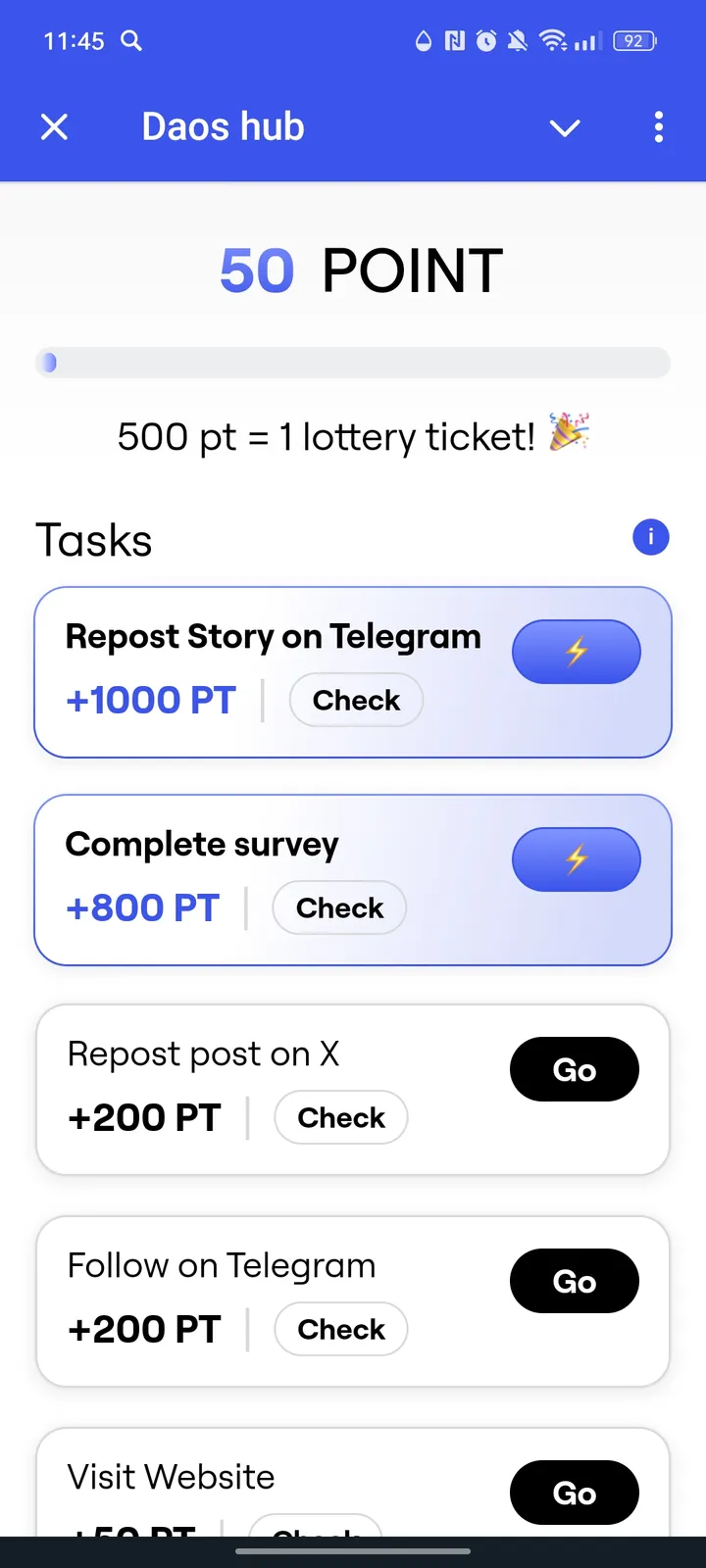Check the Follow on Telegram task
Viewport: 706px width, 1568px height.
[341, 1329]
